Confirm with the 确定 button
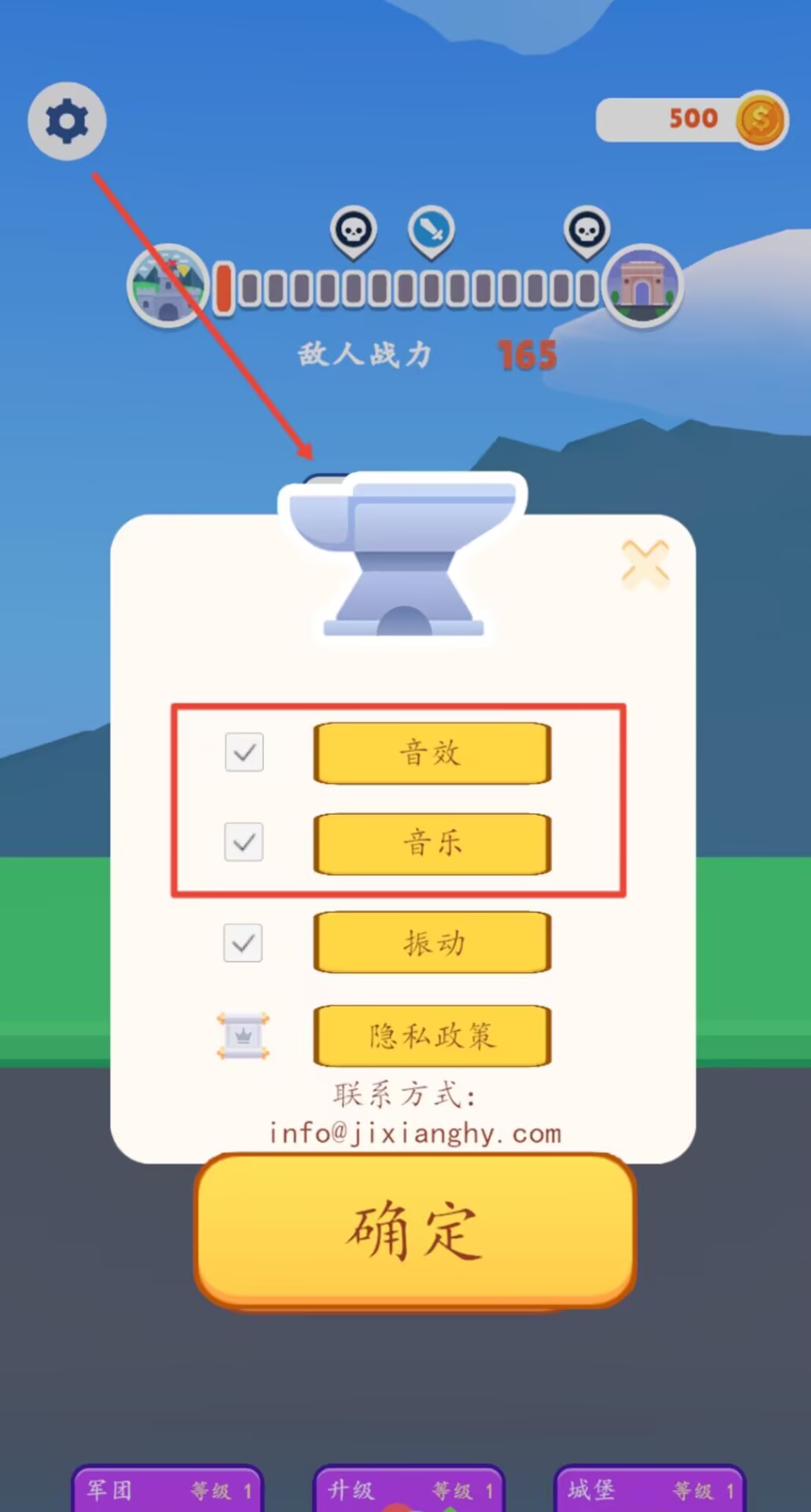 coord(415,1231)
